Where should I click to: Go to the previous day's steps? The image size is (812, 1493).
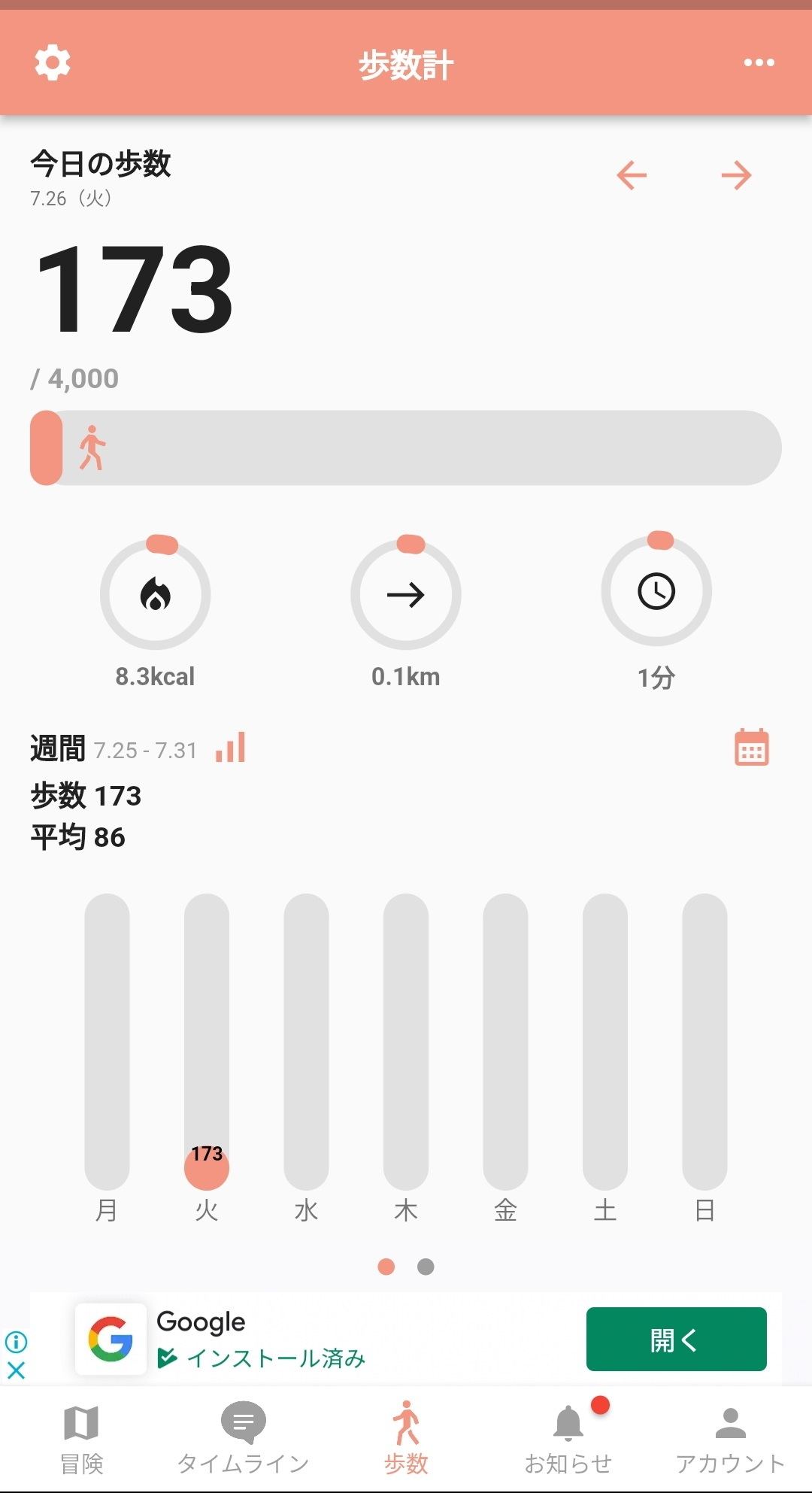click(x=632, y=175)
